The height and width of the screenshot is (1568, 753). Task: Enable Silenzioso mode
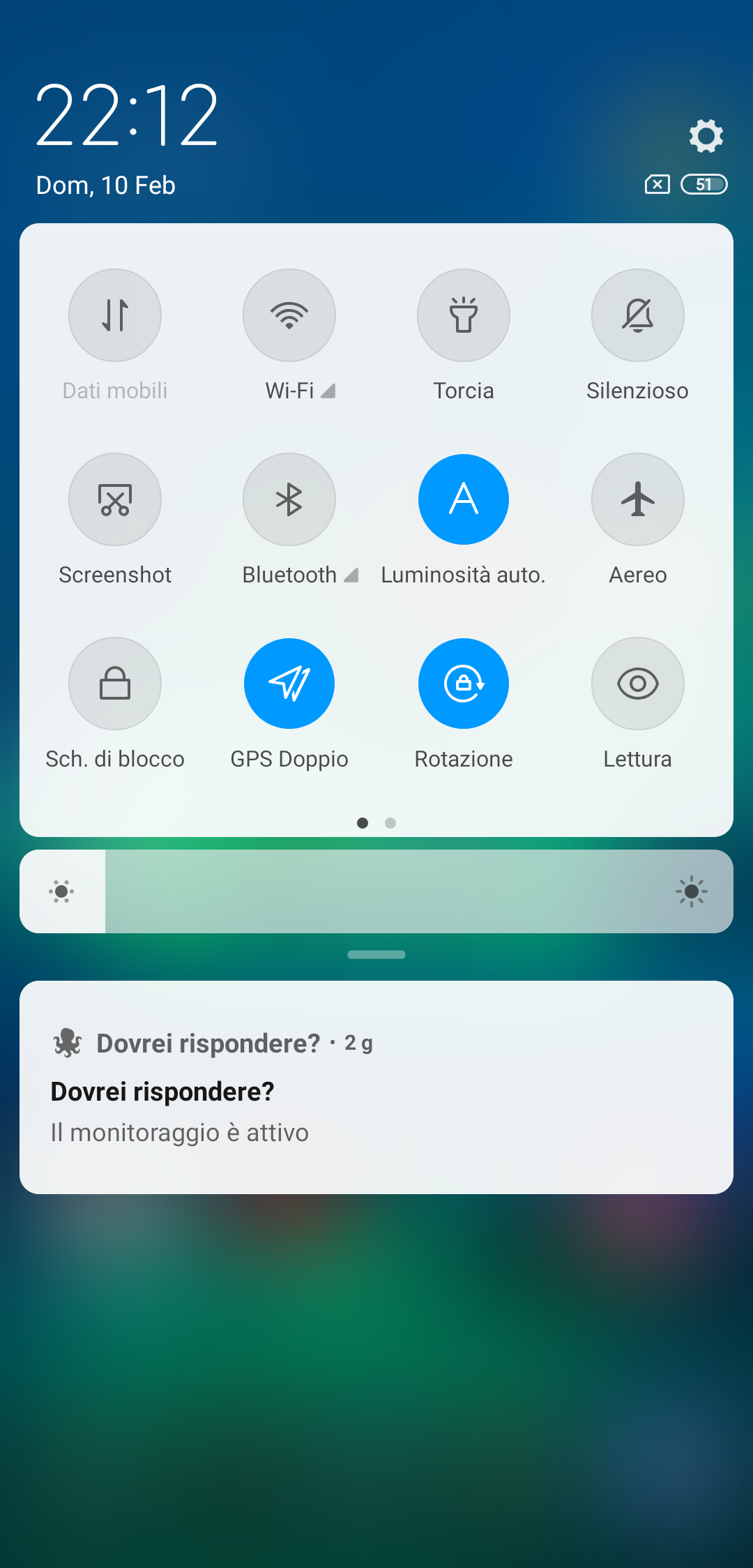[638, 315]
